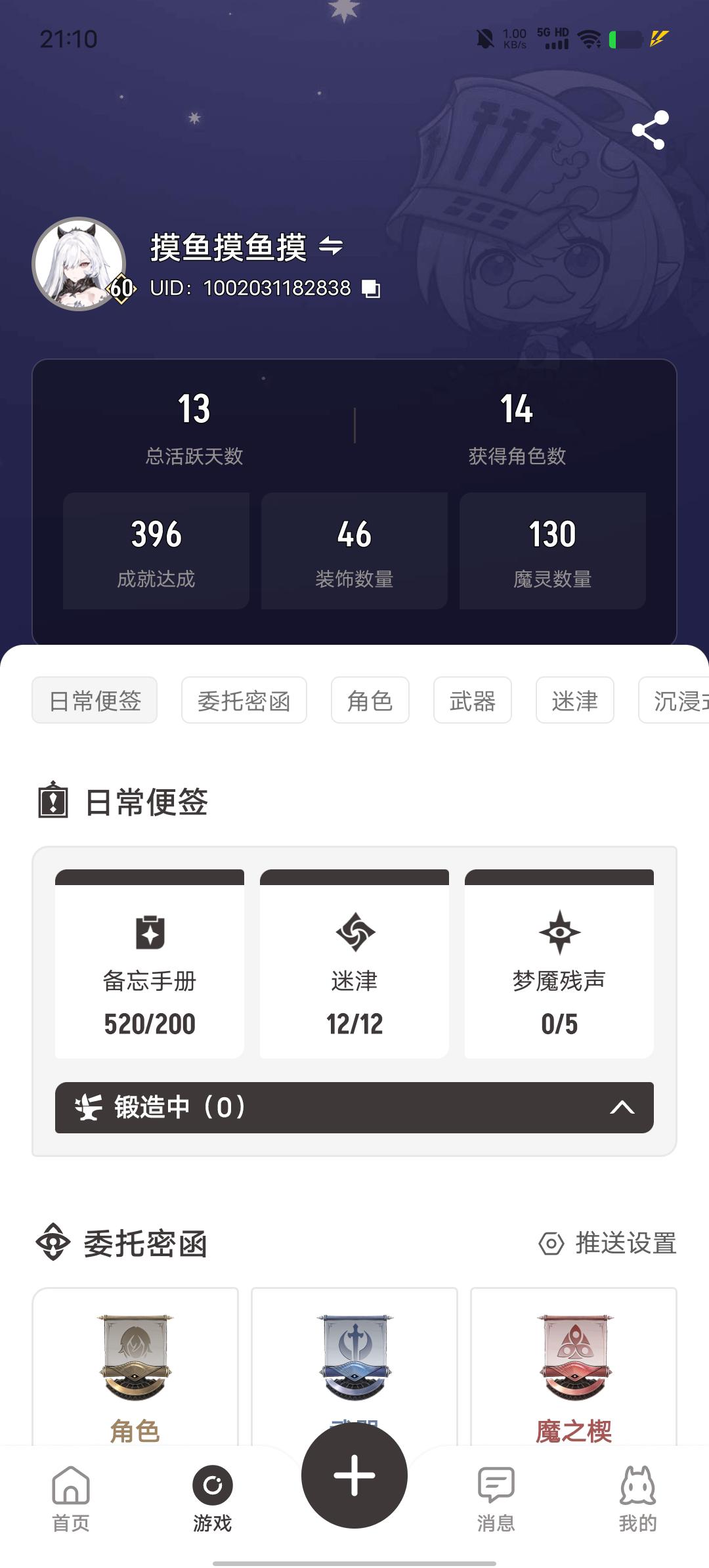Open the 梦魇残声 card
The width and height of the screenshot is (709, 1568).
[559, 965]
